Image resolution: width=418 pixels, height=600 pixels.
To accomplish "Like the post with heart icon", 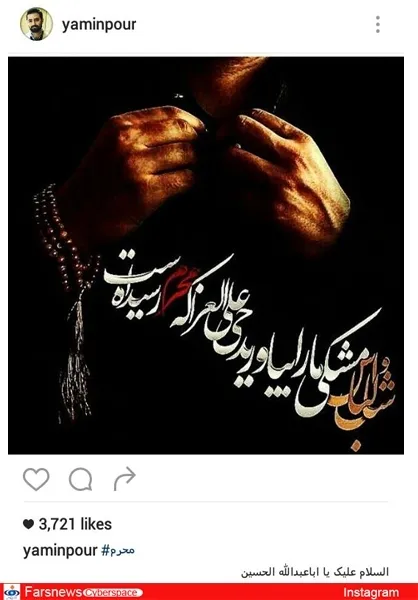I will tap(36, 479).
